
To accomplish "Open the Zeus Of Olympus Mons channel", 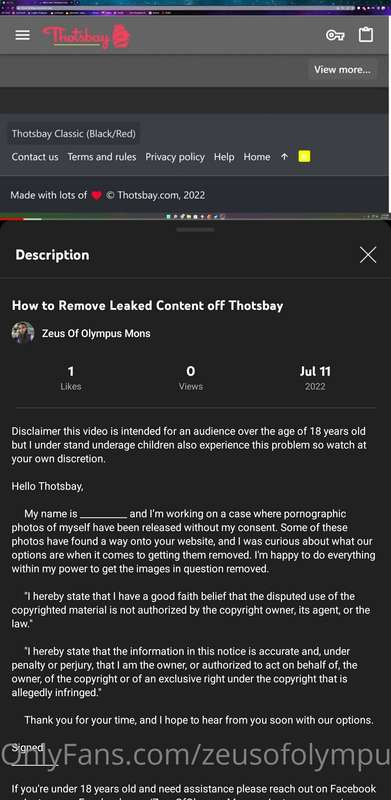I will (96, 334).
